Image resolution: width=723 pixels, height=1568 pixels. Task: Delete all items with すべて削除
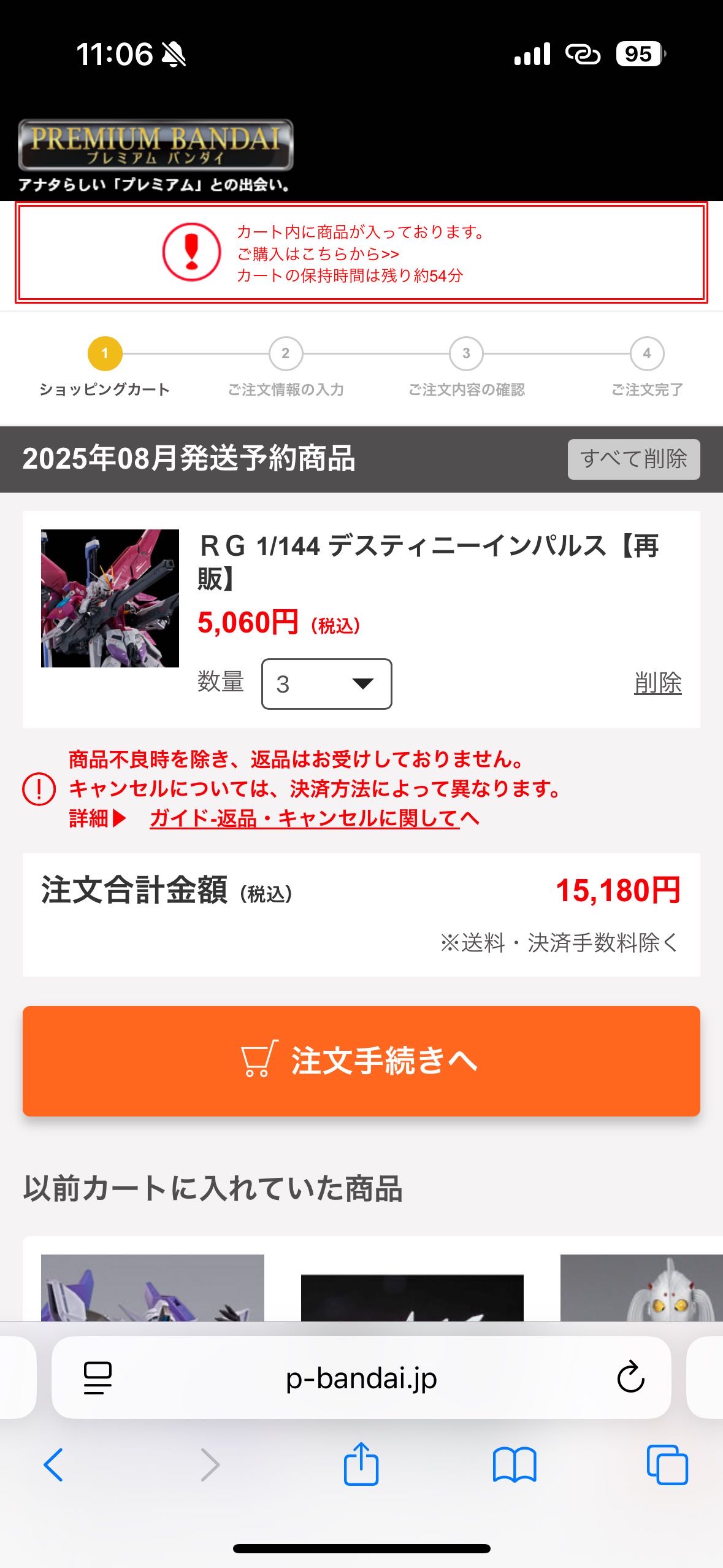click(633, 459)
